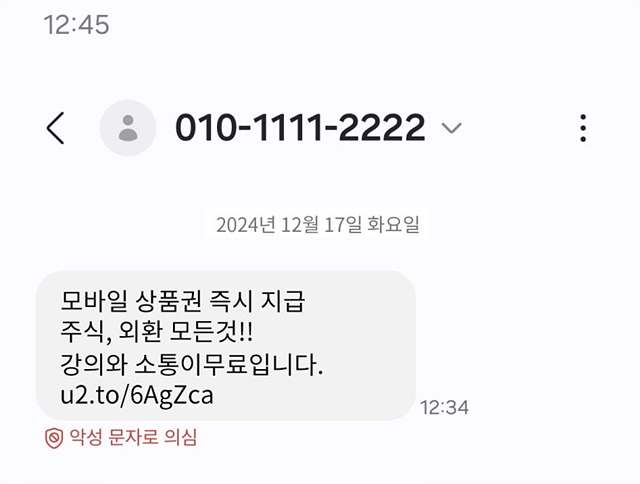Image resolution: width=640 pixels, height=484 pixels.
Task: Tap the sender's profile avatar
Action: pyautogui.click(x=128, y=128)
